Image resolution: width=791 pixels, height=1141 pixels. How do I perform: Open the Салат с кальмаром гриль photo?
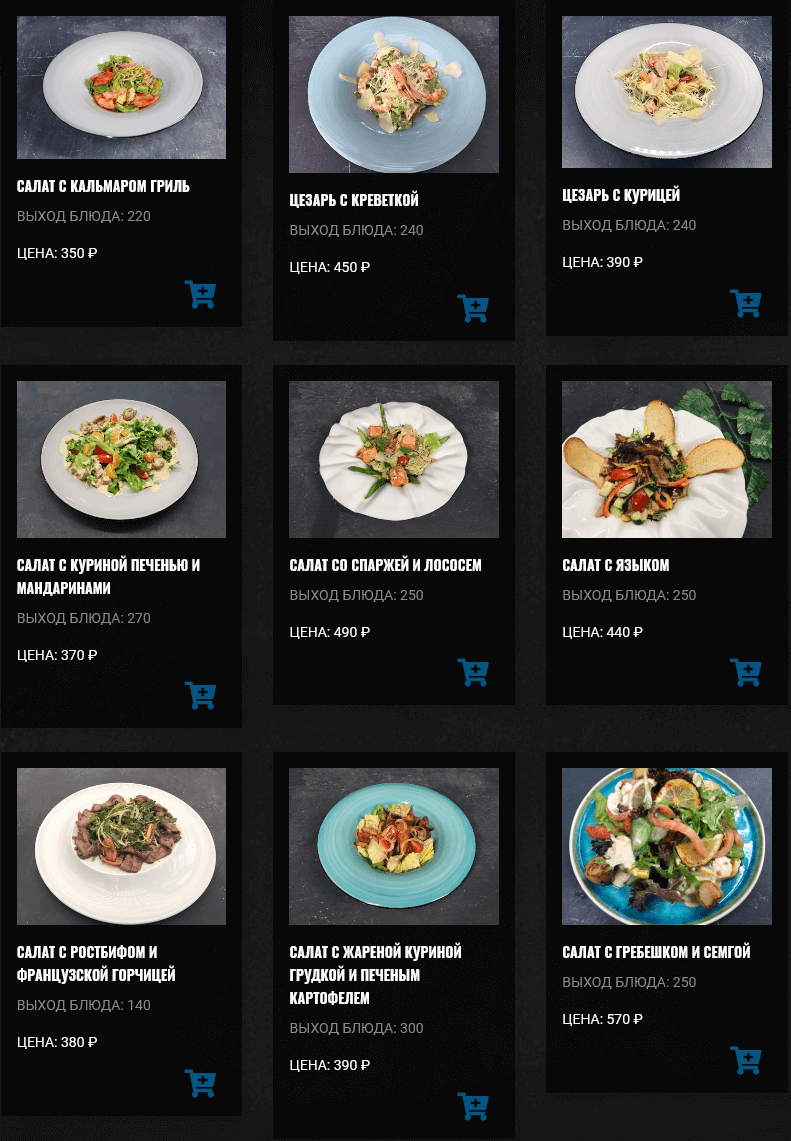click(121, 88)
